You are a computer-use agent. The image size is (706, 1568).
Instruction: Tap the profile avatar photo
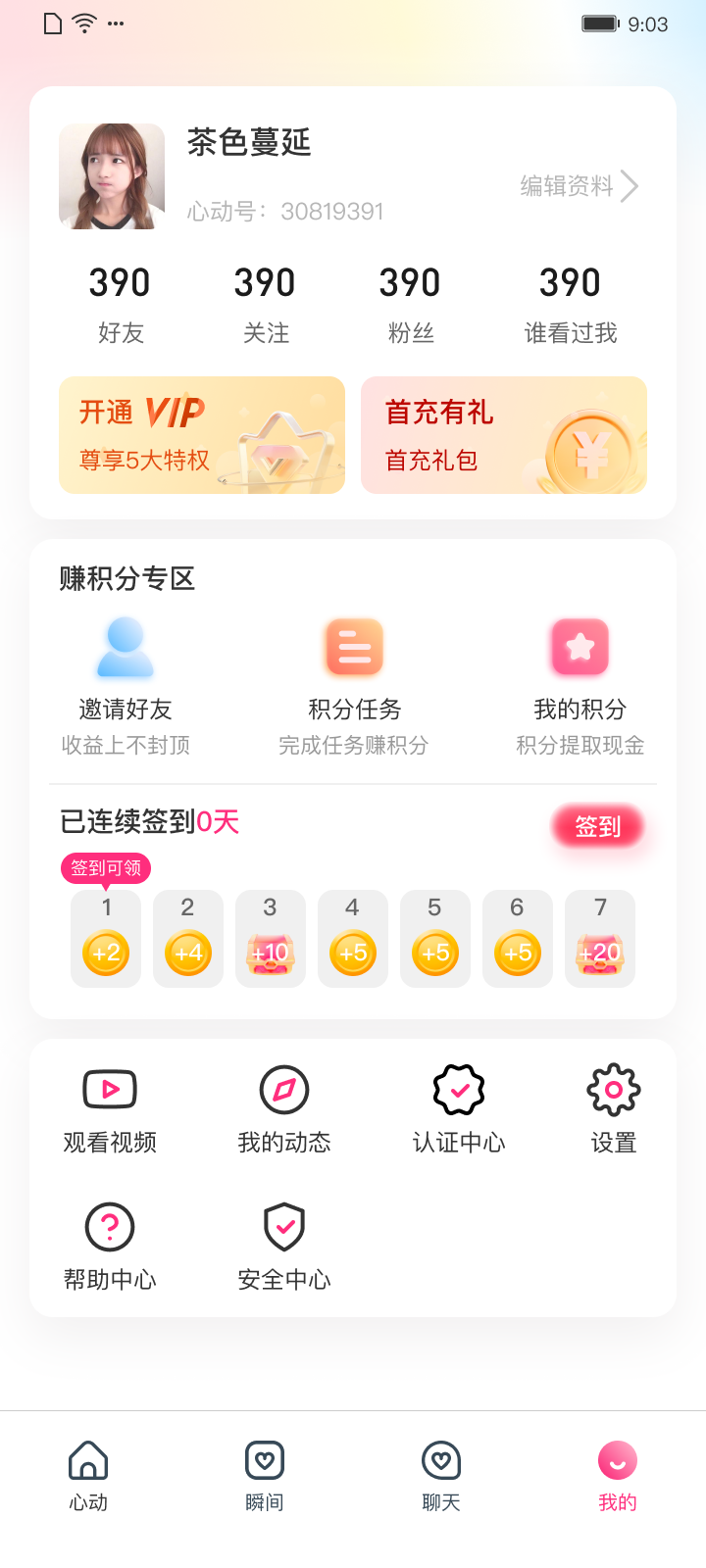[x=112, y=176]
